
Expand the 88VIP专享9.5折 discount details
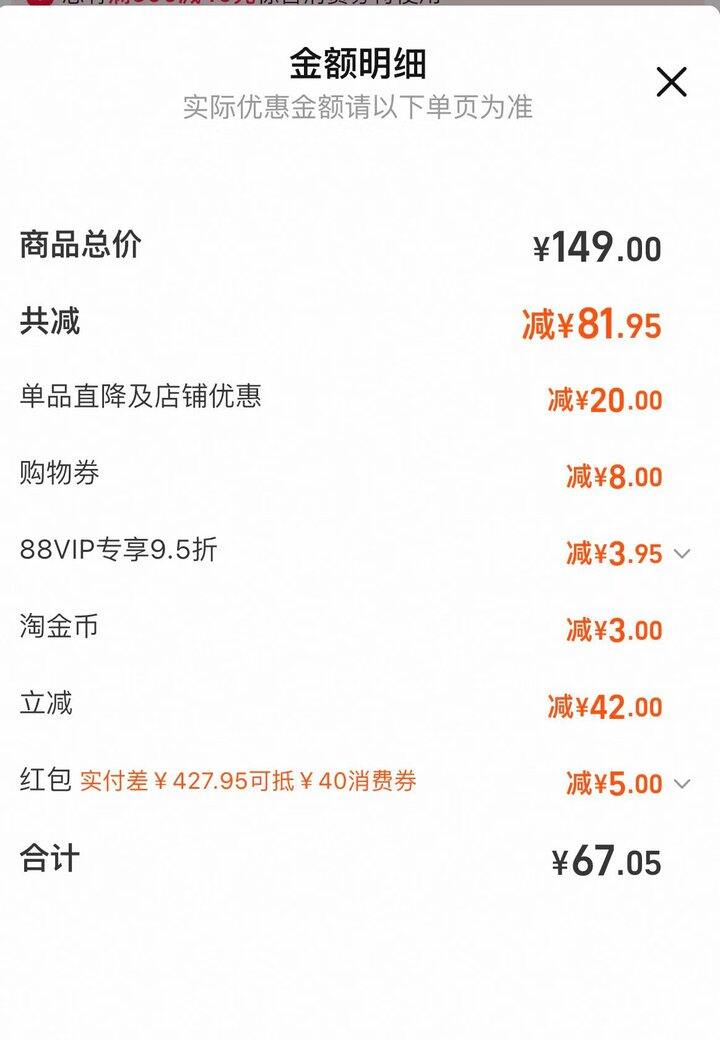click(683, 553)
